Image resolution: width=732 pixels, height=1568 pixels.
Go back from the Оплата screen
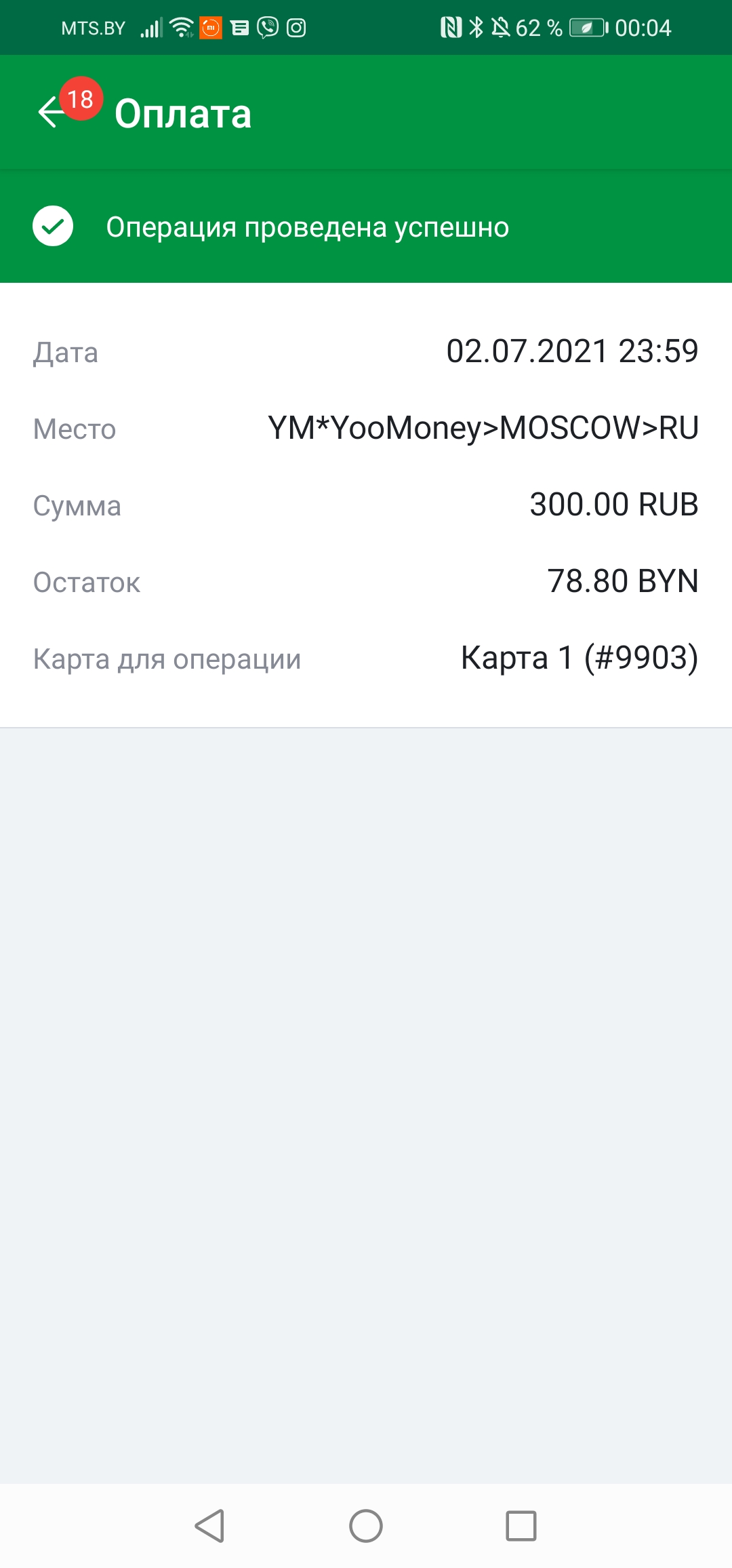click(52, 113)
